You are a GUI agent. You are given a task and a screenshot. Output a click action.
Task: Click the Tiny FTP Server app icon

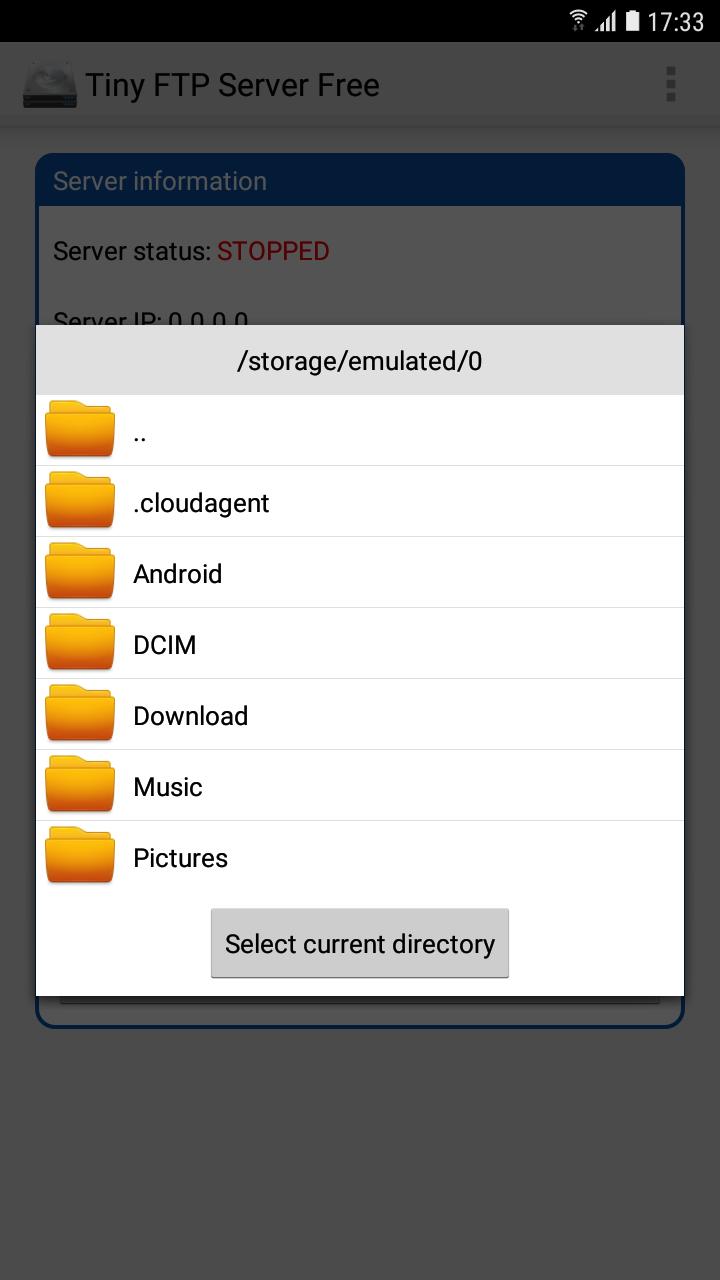50,85
